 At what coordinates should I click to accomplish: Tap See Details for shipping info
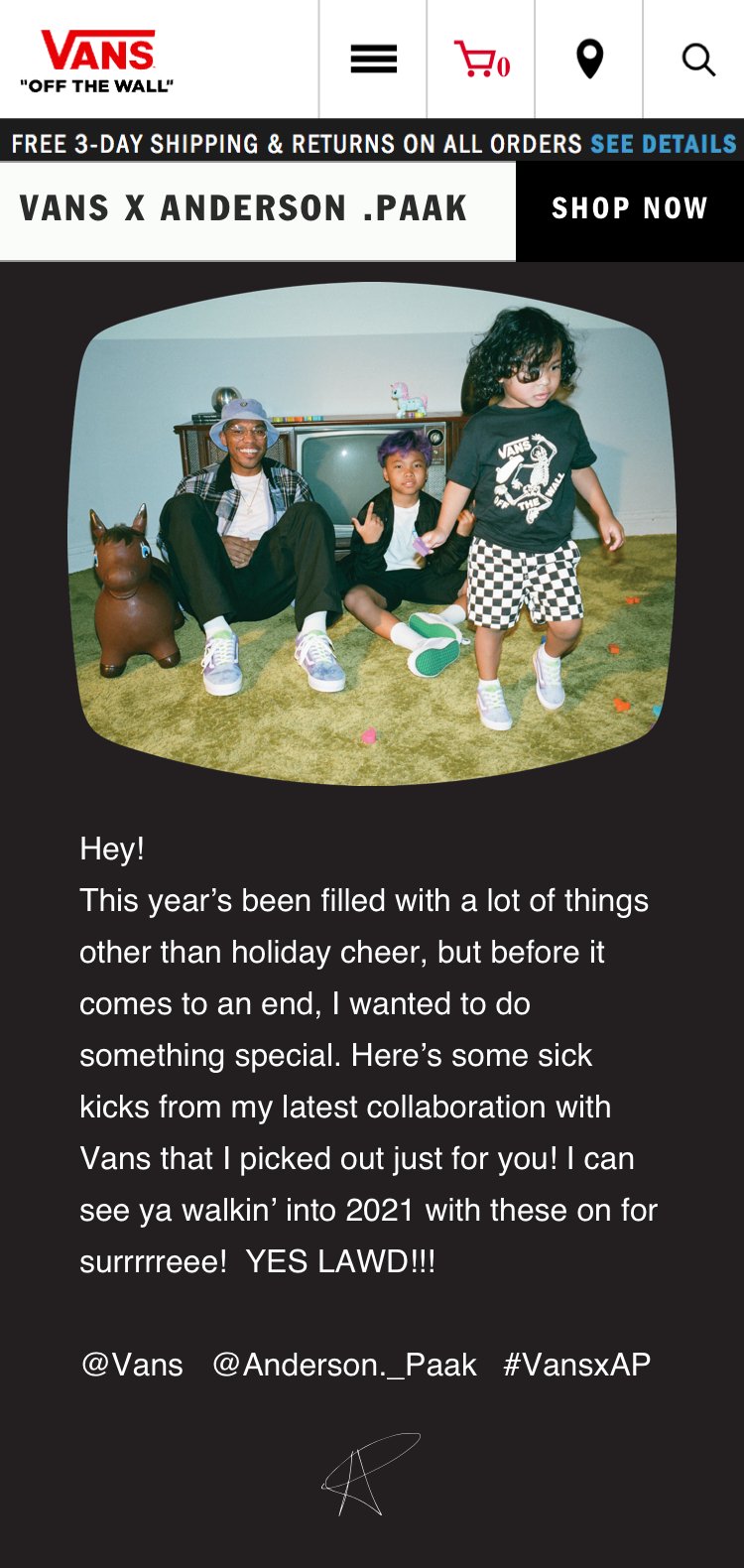coord(663,144)
